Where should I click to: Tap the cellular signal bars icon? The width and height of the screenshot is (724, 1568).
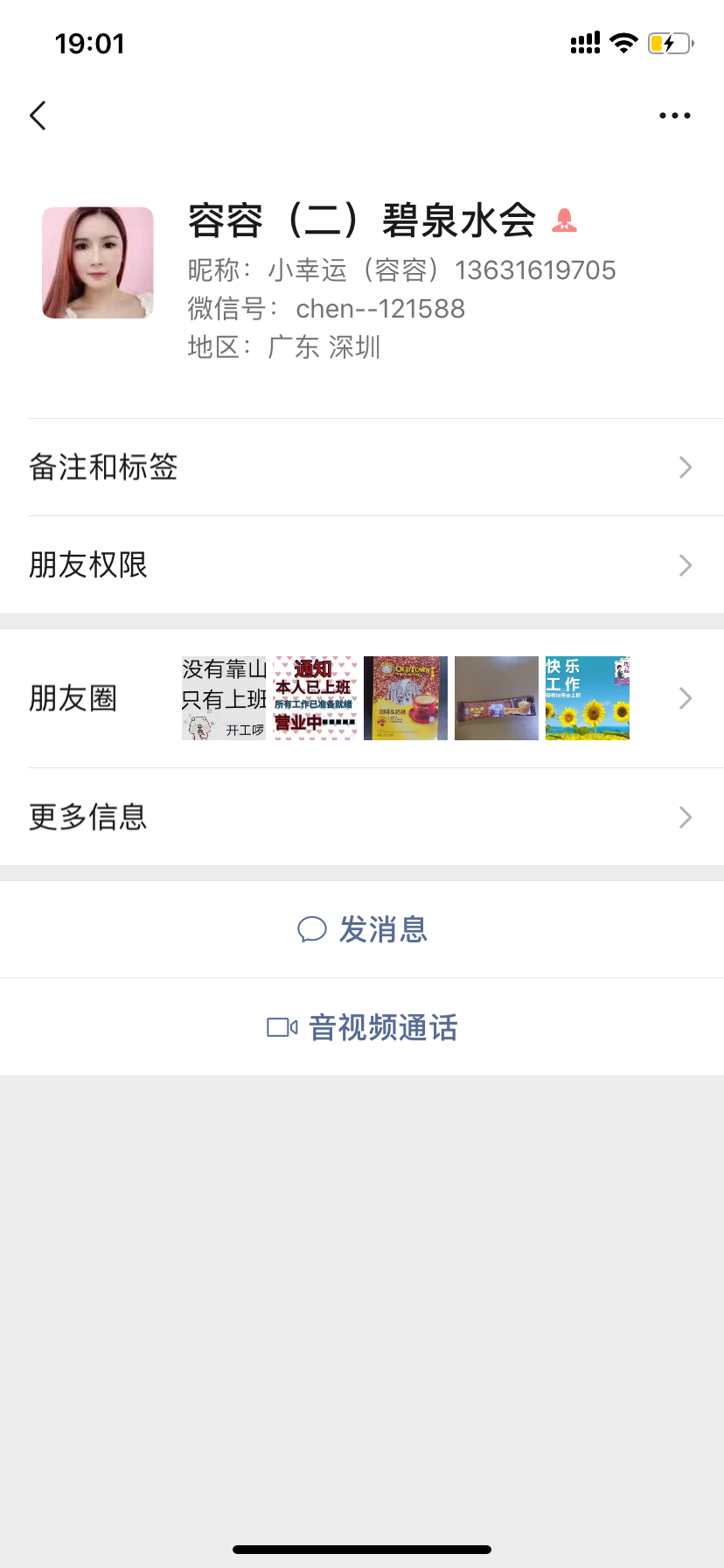(x=584, y=42)
